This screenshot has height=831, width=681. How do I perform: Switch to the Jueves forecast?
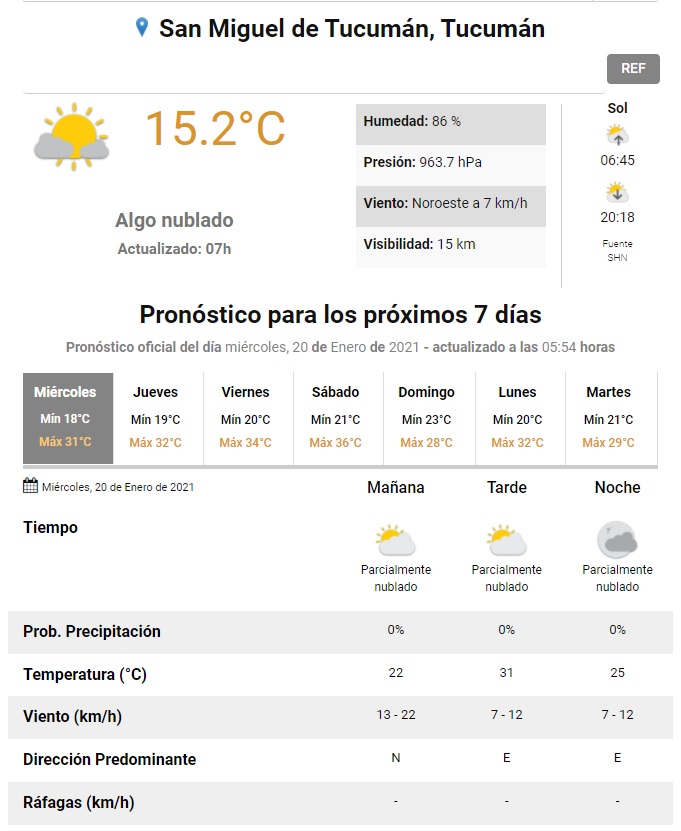pyautogui.click(x=157, y=418)
